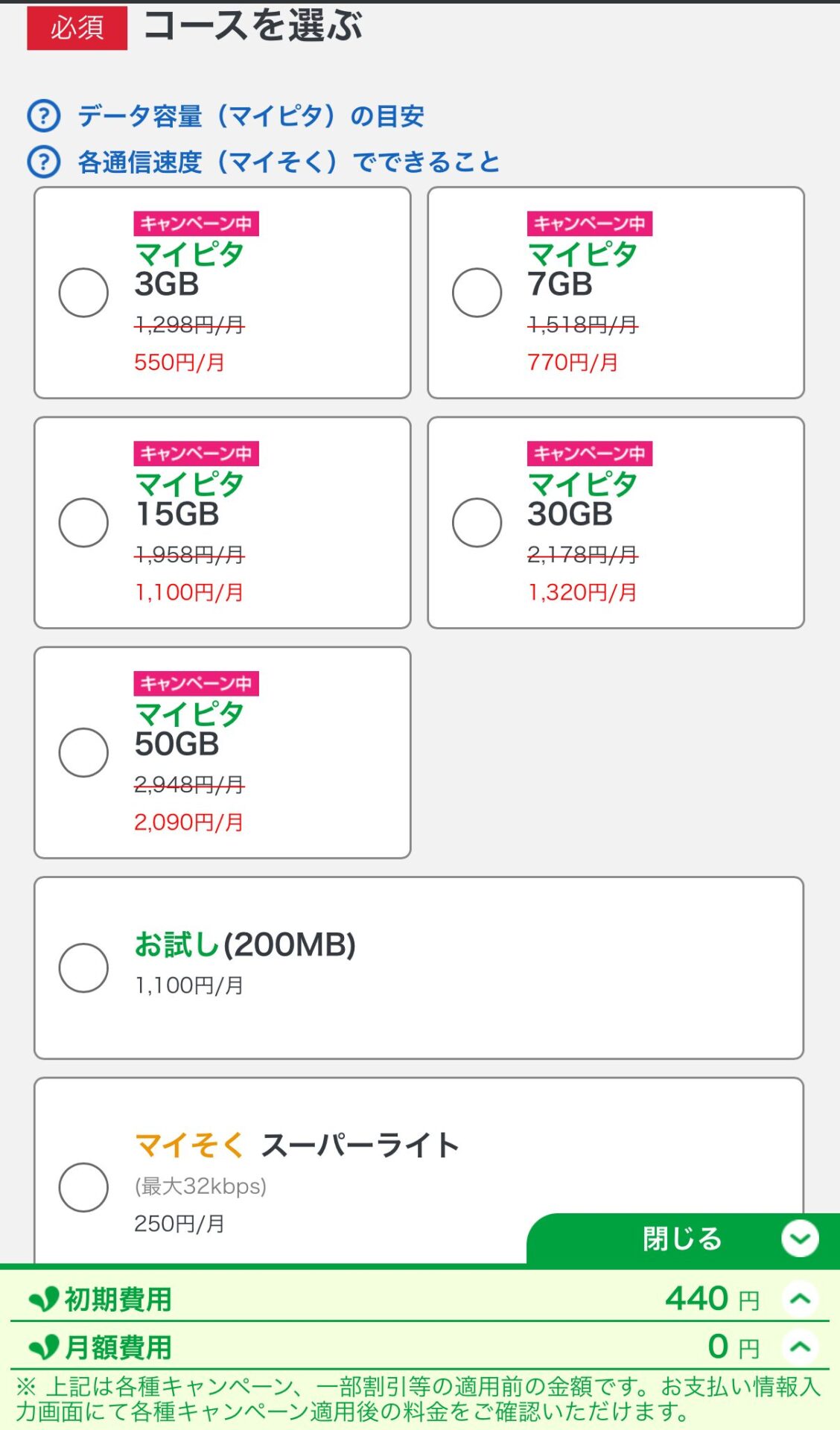Open the データ容量（マイピタ）の目安 help icon
The image size is (840, 1430).
[x=42, y=116]
